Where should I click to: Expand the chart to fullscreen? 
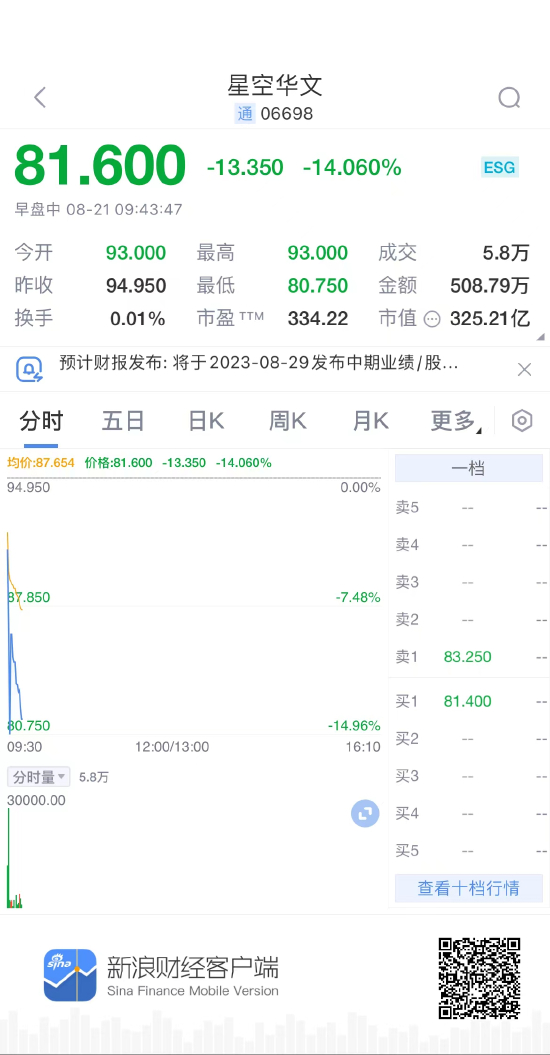[365, 813]
